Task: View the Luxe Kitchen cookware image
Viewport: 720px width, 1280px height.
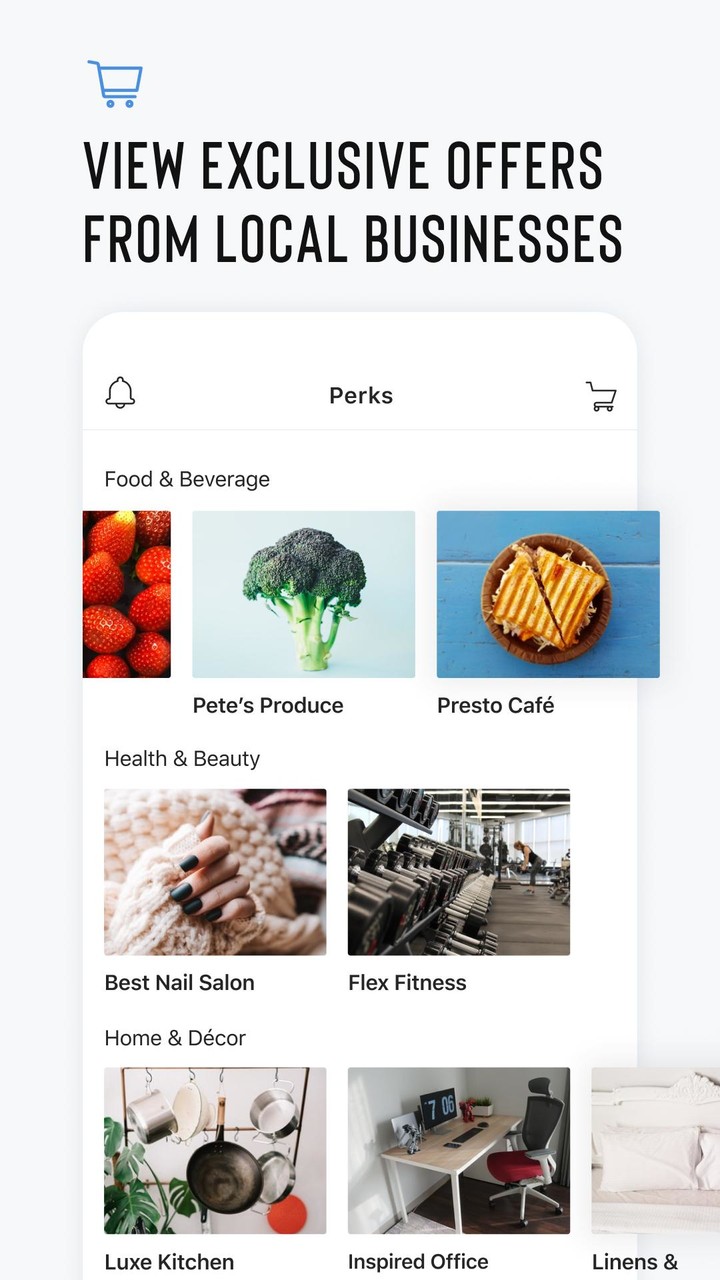Action: pyautogui.click(x=214, y=1148)
